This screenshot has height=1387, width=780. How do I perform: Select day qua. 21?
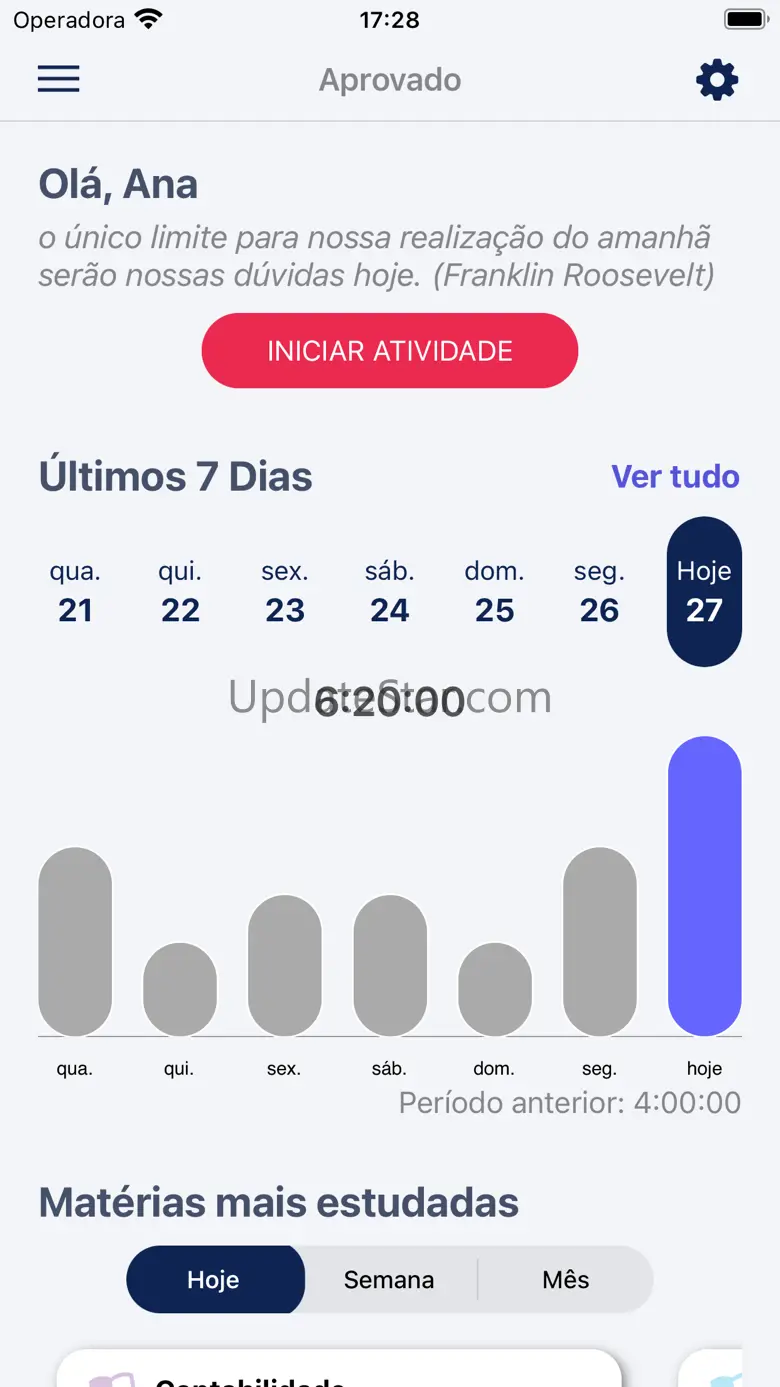pyautogui.click(x=75, y=591)
